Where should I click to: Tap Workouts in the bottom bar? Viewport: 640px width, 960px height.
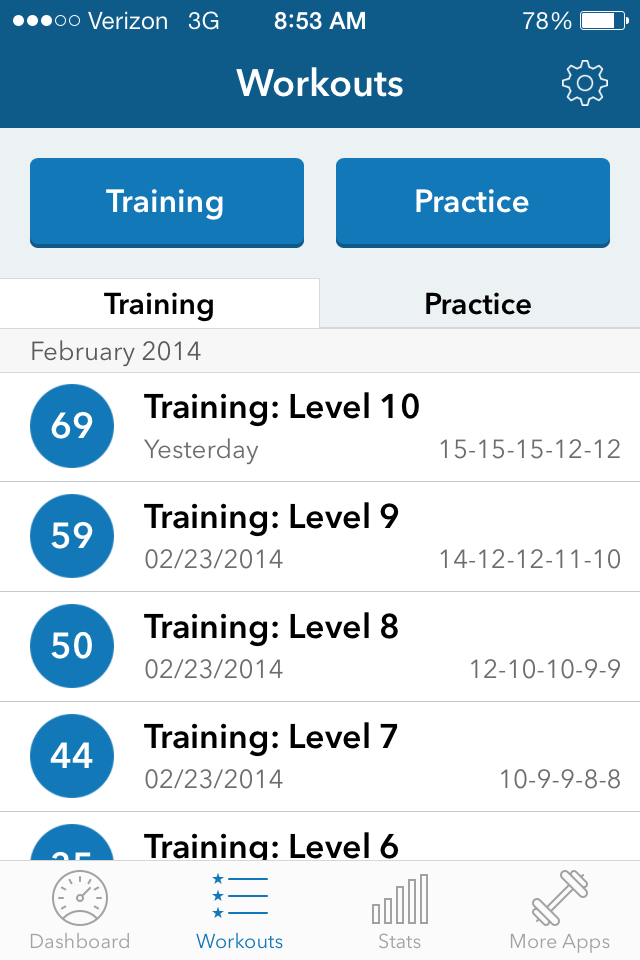(240, 912)
